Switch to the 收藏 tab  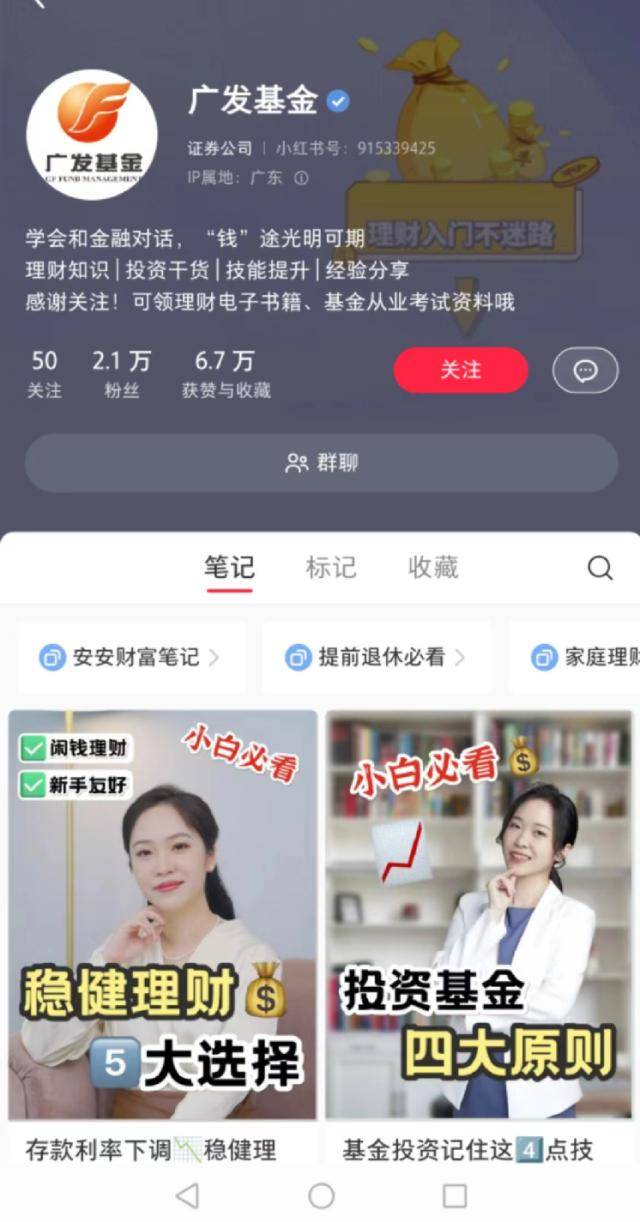pyautogui.click(x=433, y=568)
